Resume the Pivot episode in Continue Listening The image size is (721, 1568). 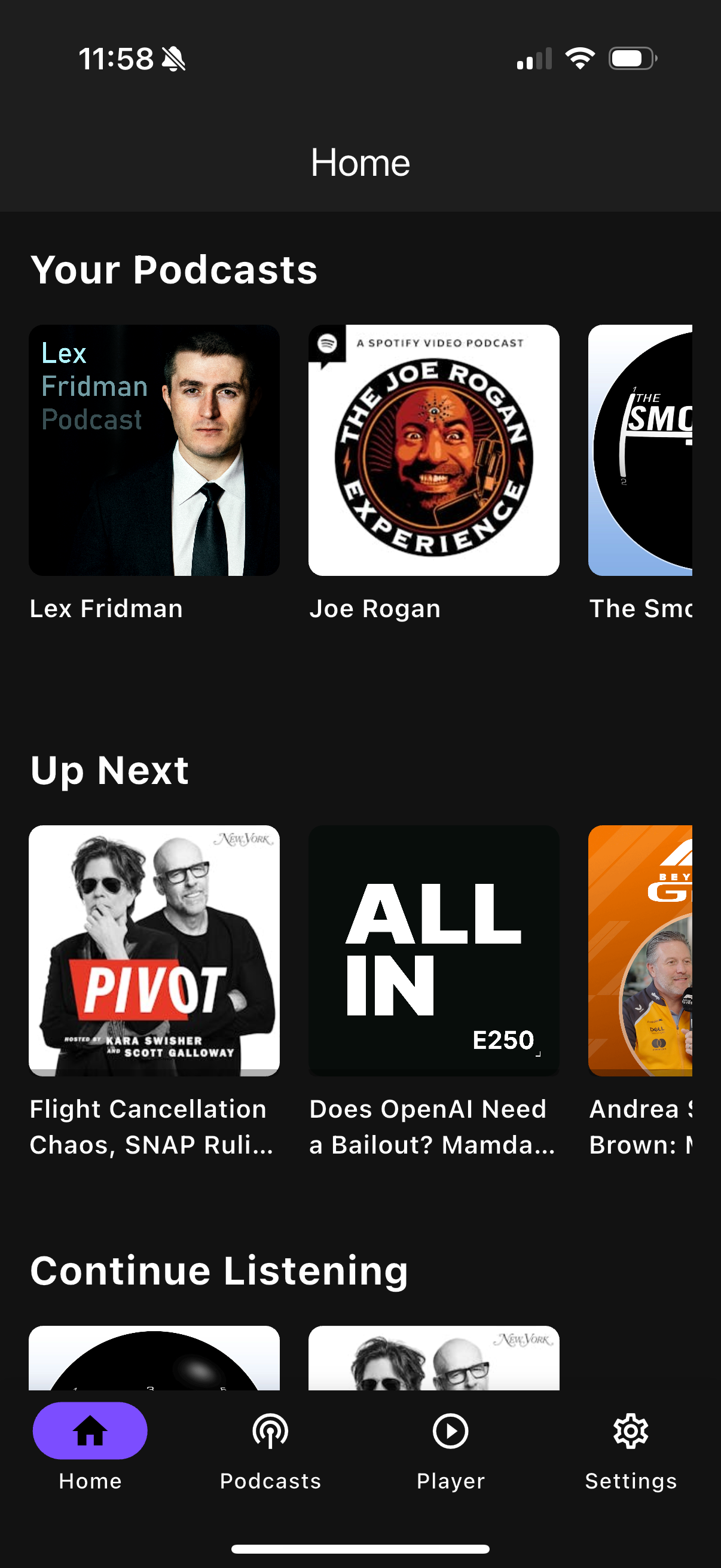pos(433,1358)
